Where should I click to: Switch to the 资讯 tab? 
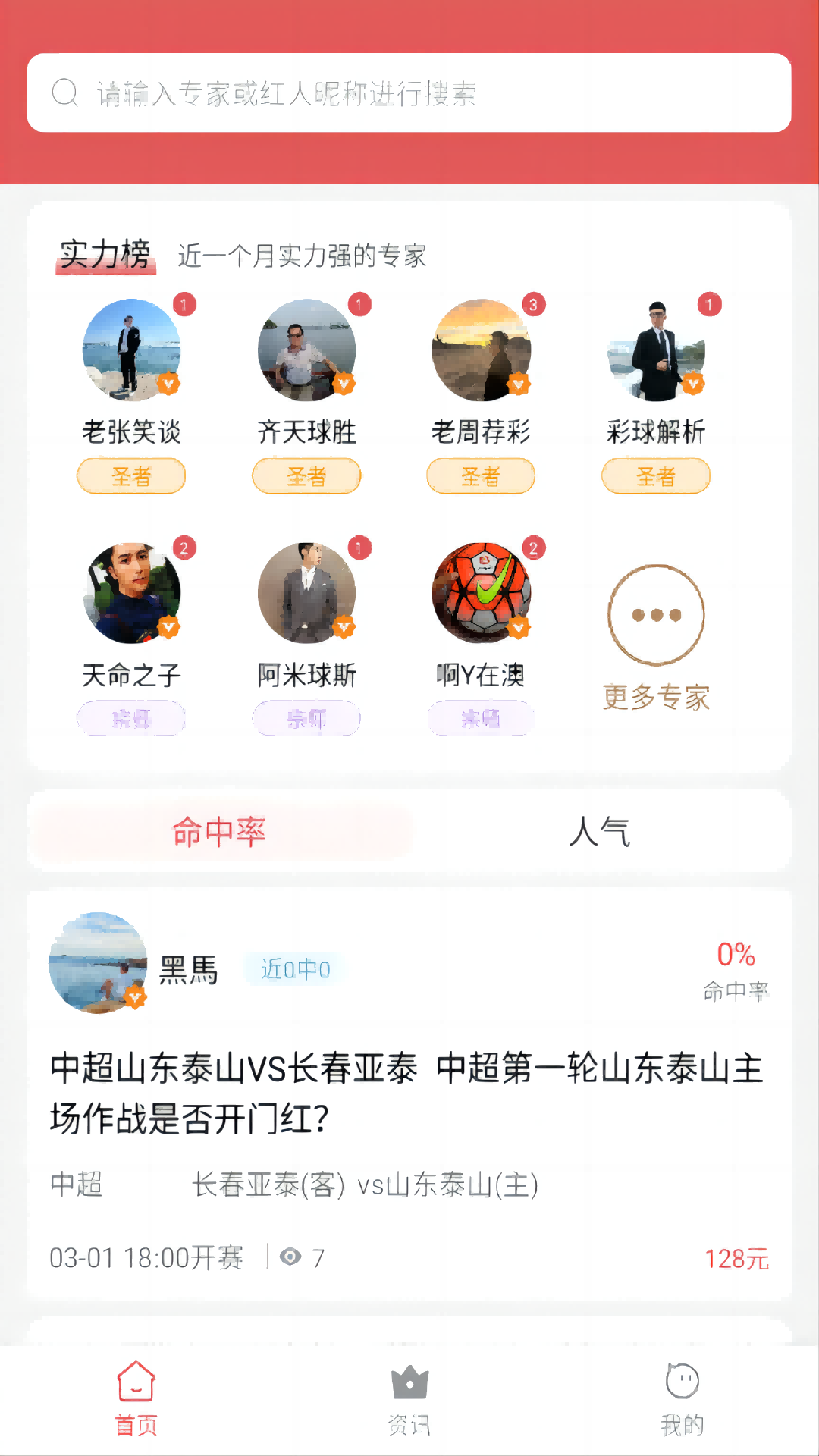[x=409, y=1399]
